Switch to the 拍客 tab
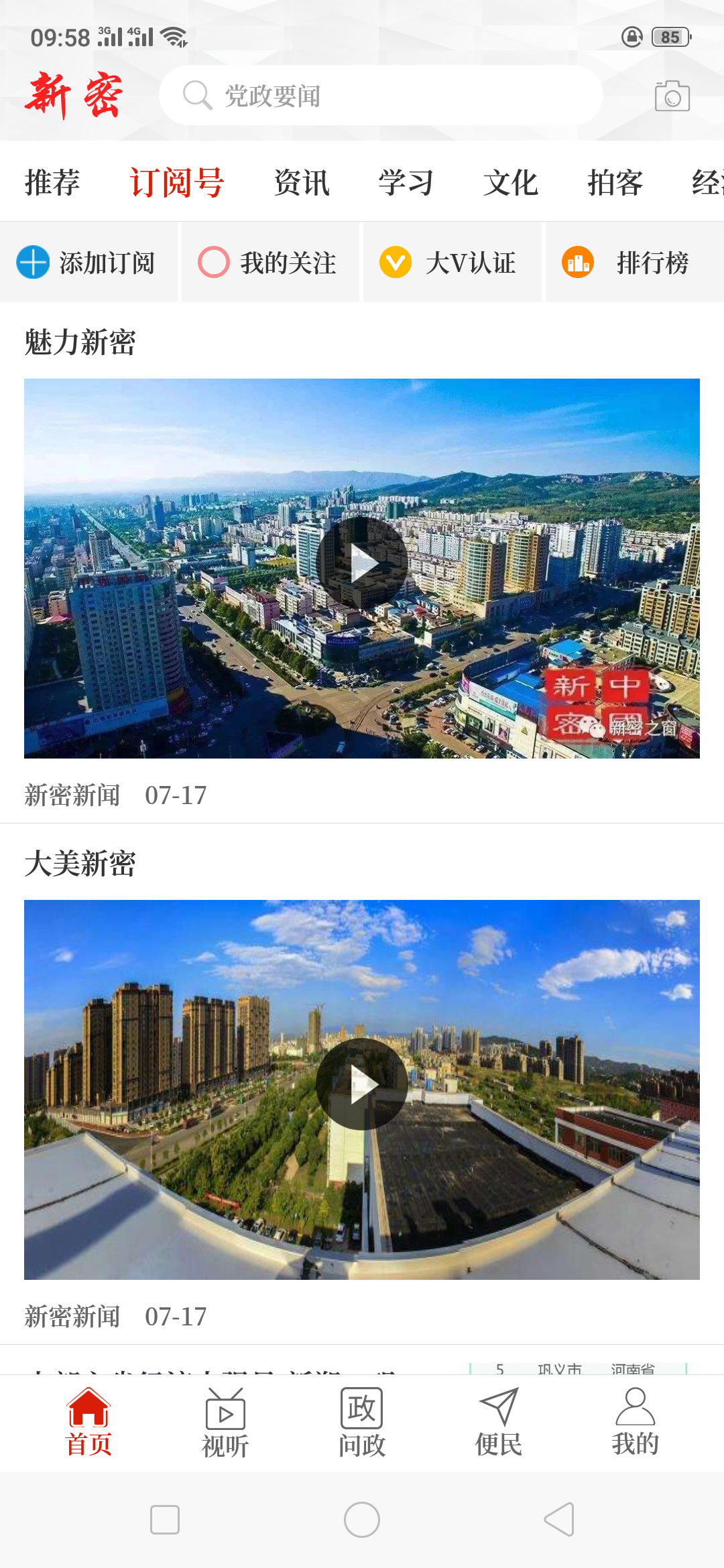The width and height of the screenshot is (724, 1568). (x=615, y=181)
